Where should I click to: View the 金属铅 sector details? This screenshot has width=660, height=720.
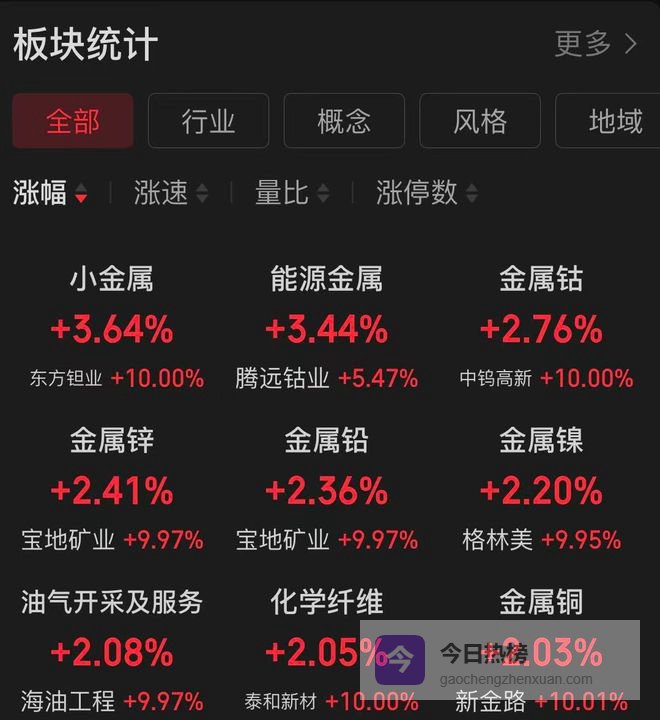pos(327,489)
